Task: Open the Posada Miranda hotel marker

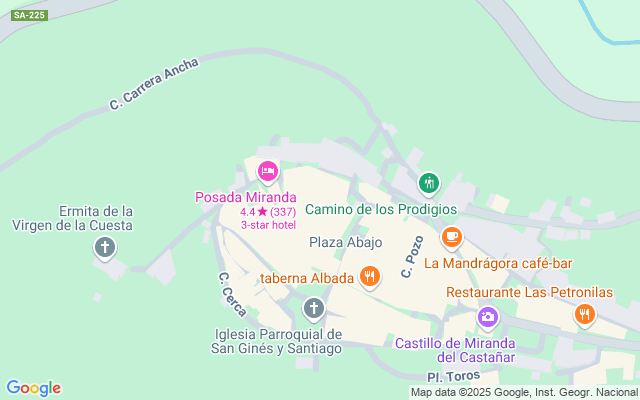Action: tap(268, 172)
